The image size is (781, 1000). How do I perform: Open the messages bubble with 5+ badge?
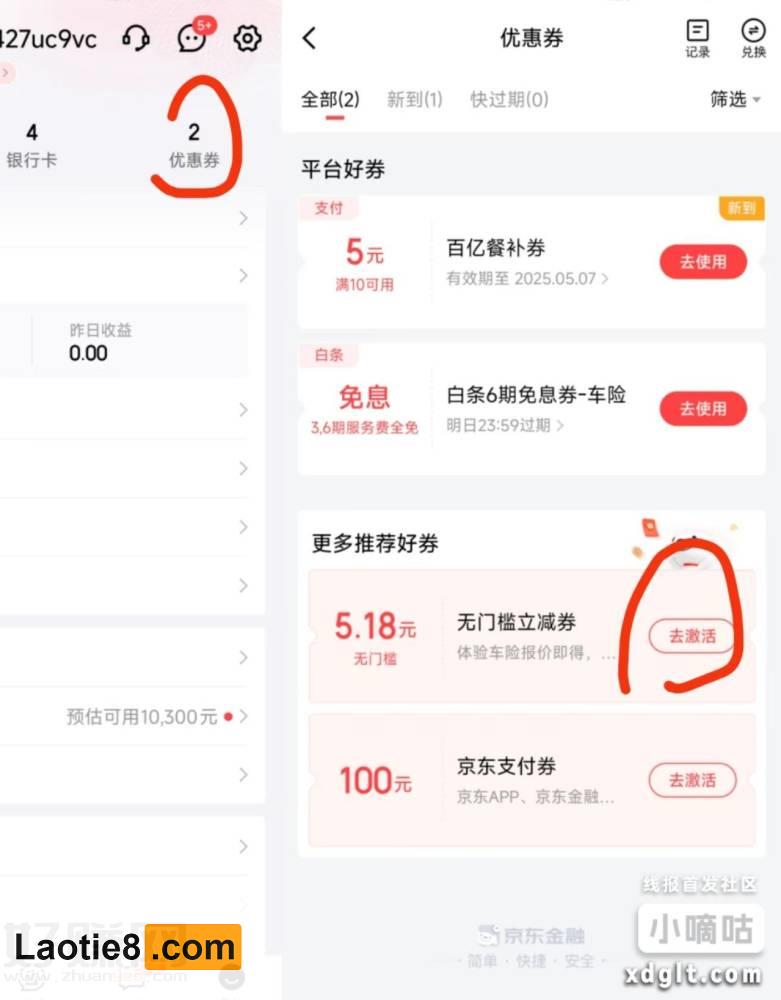click(x=191, y=38)
